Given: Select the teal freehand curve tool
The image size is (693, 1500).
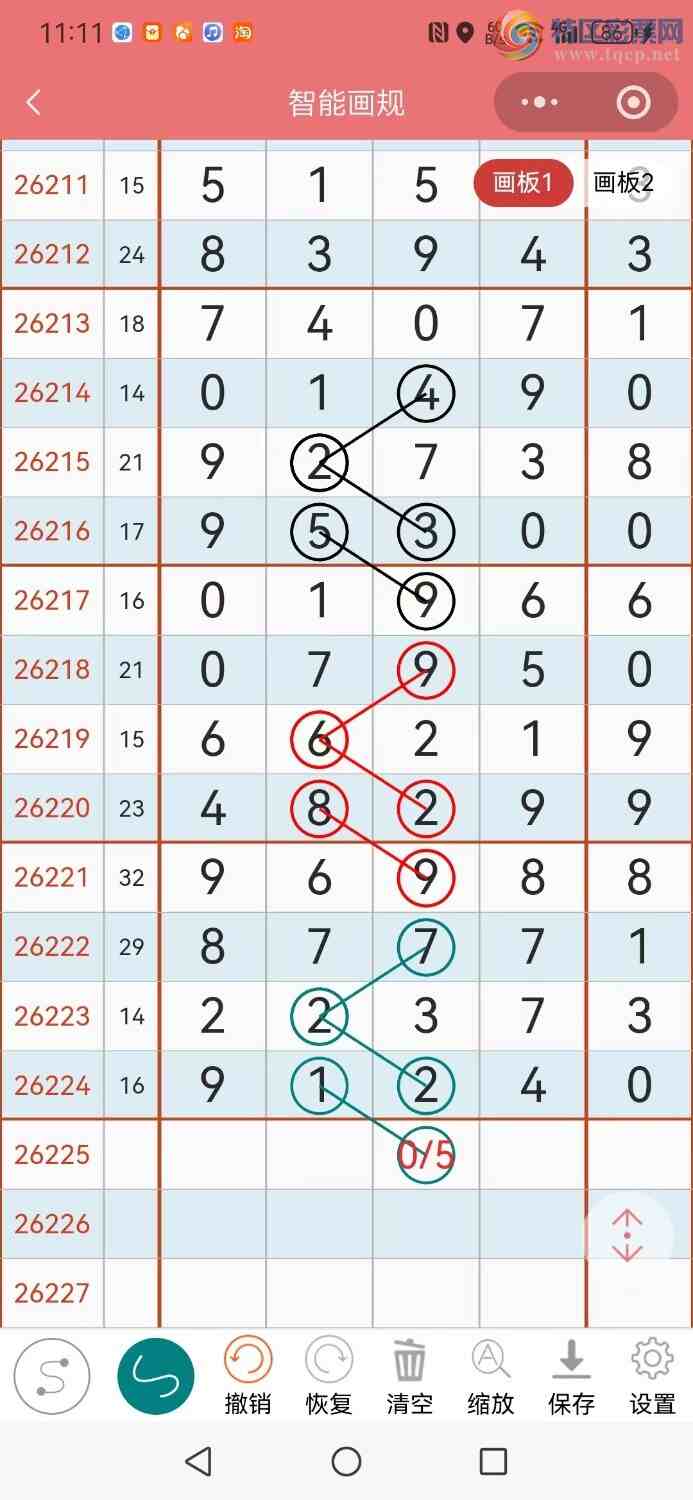Looking at the screenshot, I should (x=156, y=1376).
